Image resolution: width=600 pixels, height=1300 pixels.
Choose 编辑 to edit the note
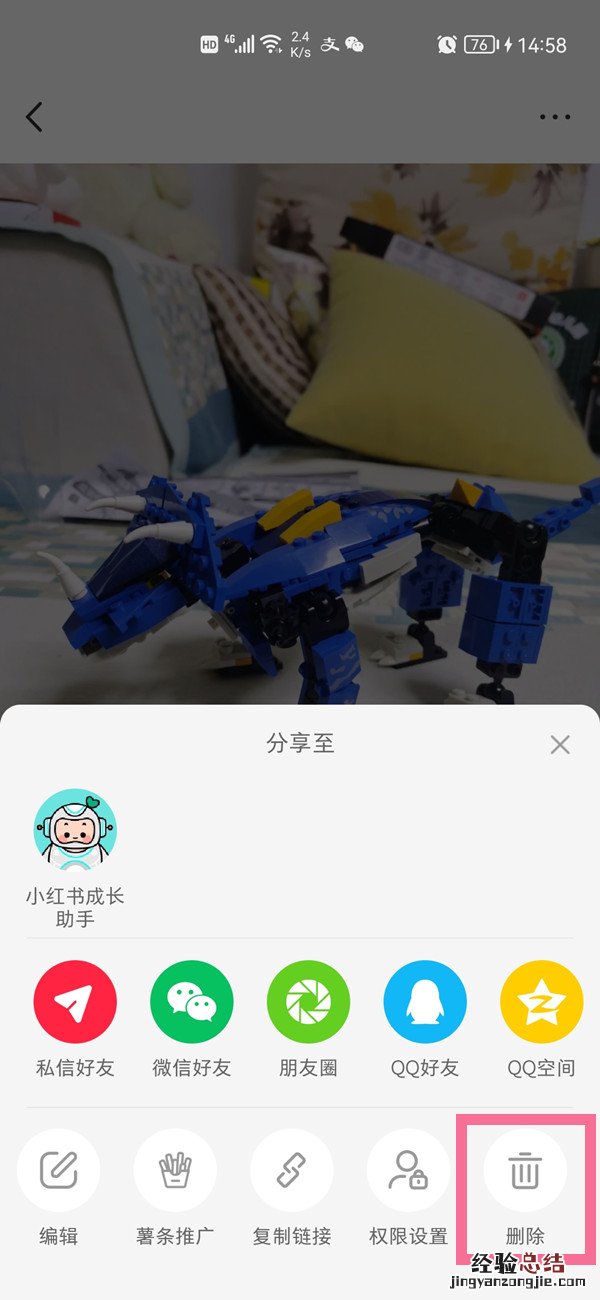coord(59,1170)
